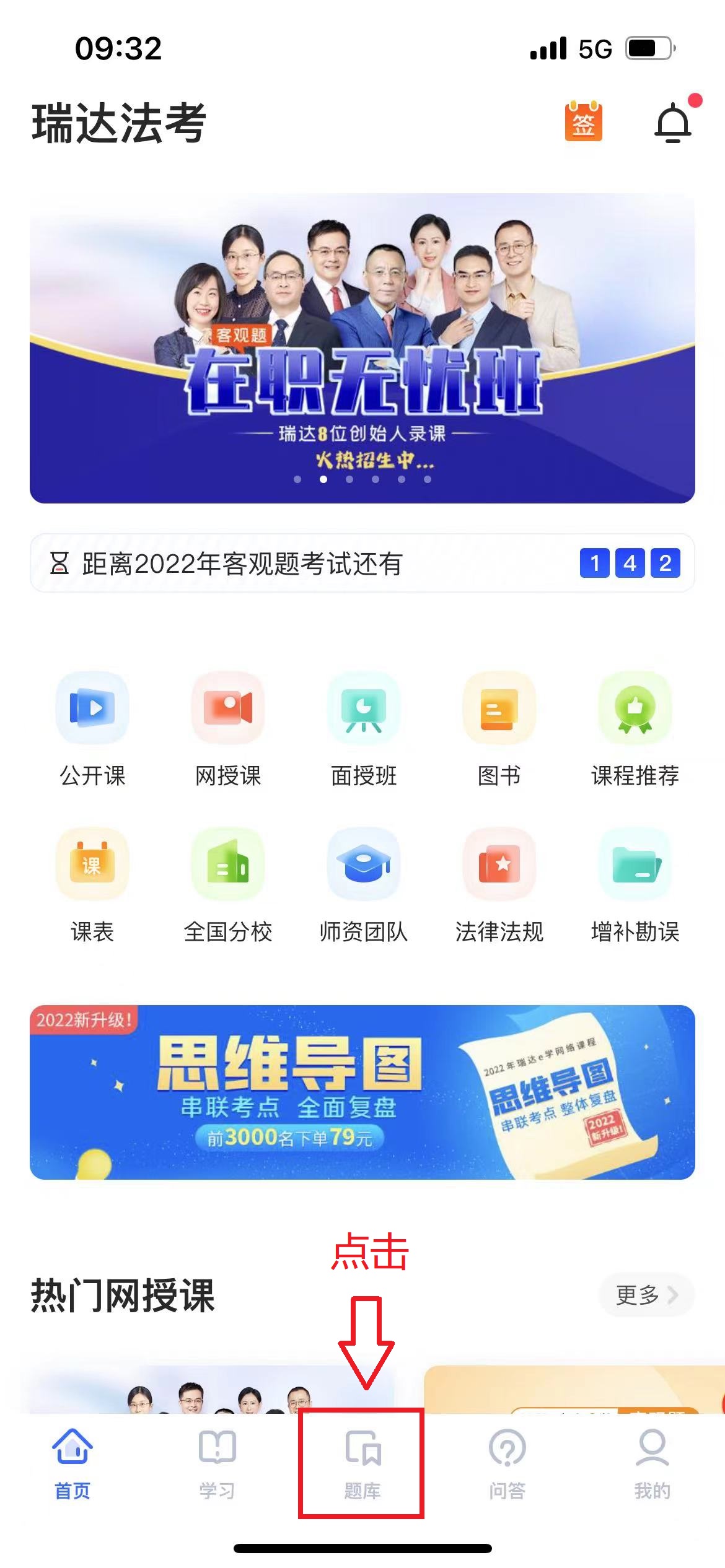The image size is (725, 1568).
Task: Open 法律法规 laws and regulations
Action: 499,885
